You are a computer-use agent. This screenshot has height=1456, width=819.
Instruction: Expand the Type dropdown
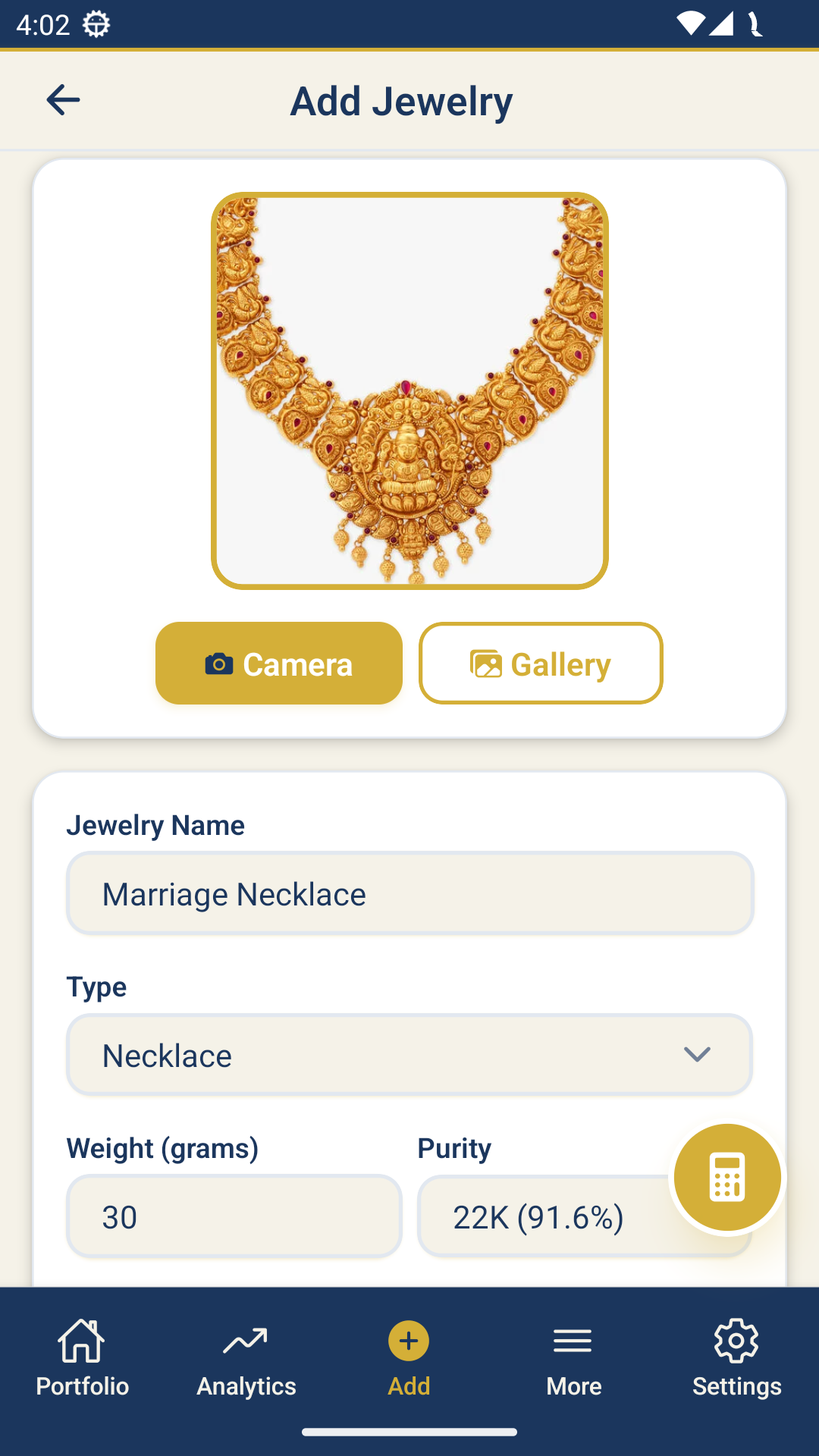[x=409, y=1055]
